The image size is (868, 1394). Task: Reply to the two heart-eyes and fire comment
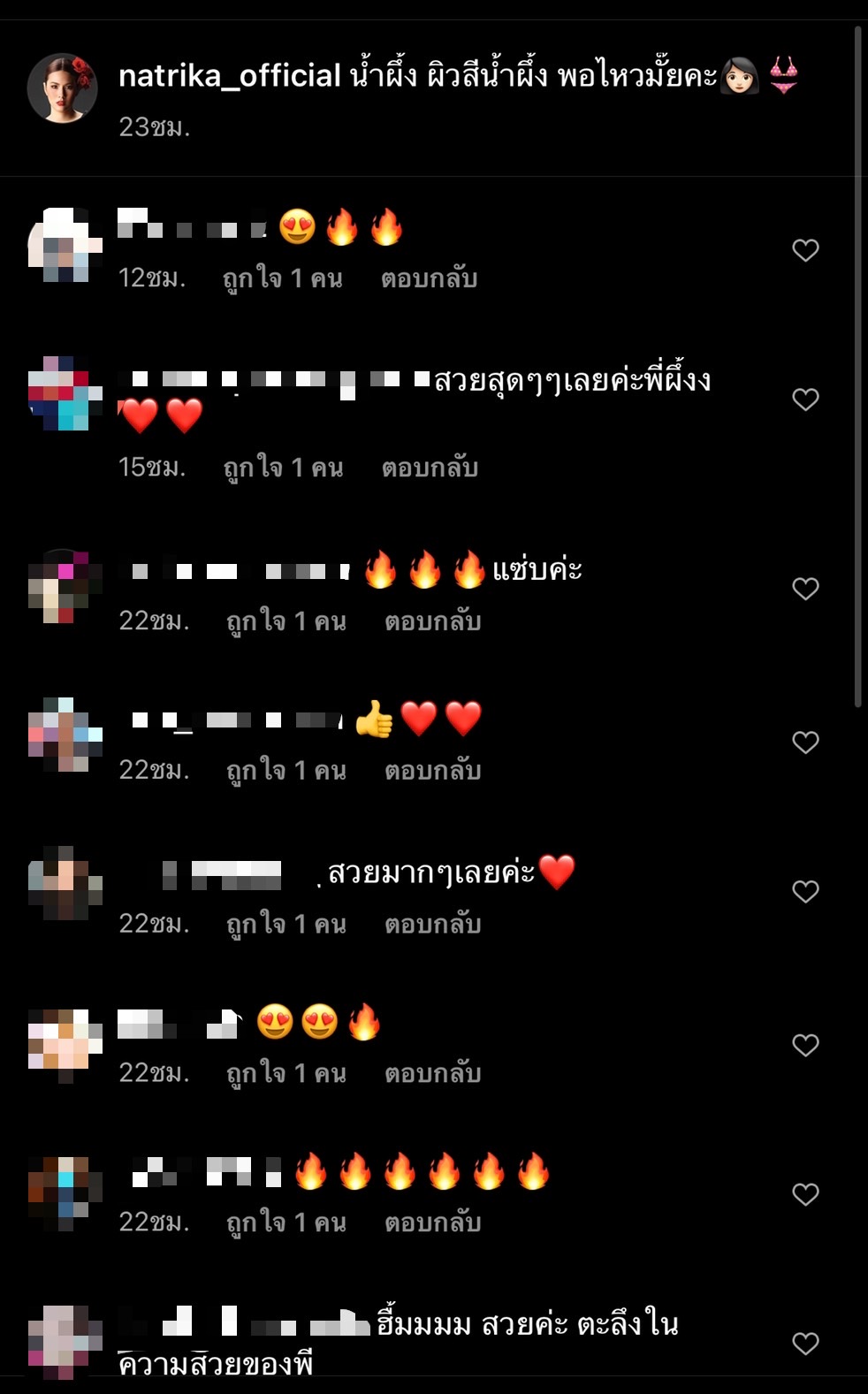pyautogui.click(x=432, y=1074)
